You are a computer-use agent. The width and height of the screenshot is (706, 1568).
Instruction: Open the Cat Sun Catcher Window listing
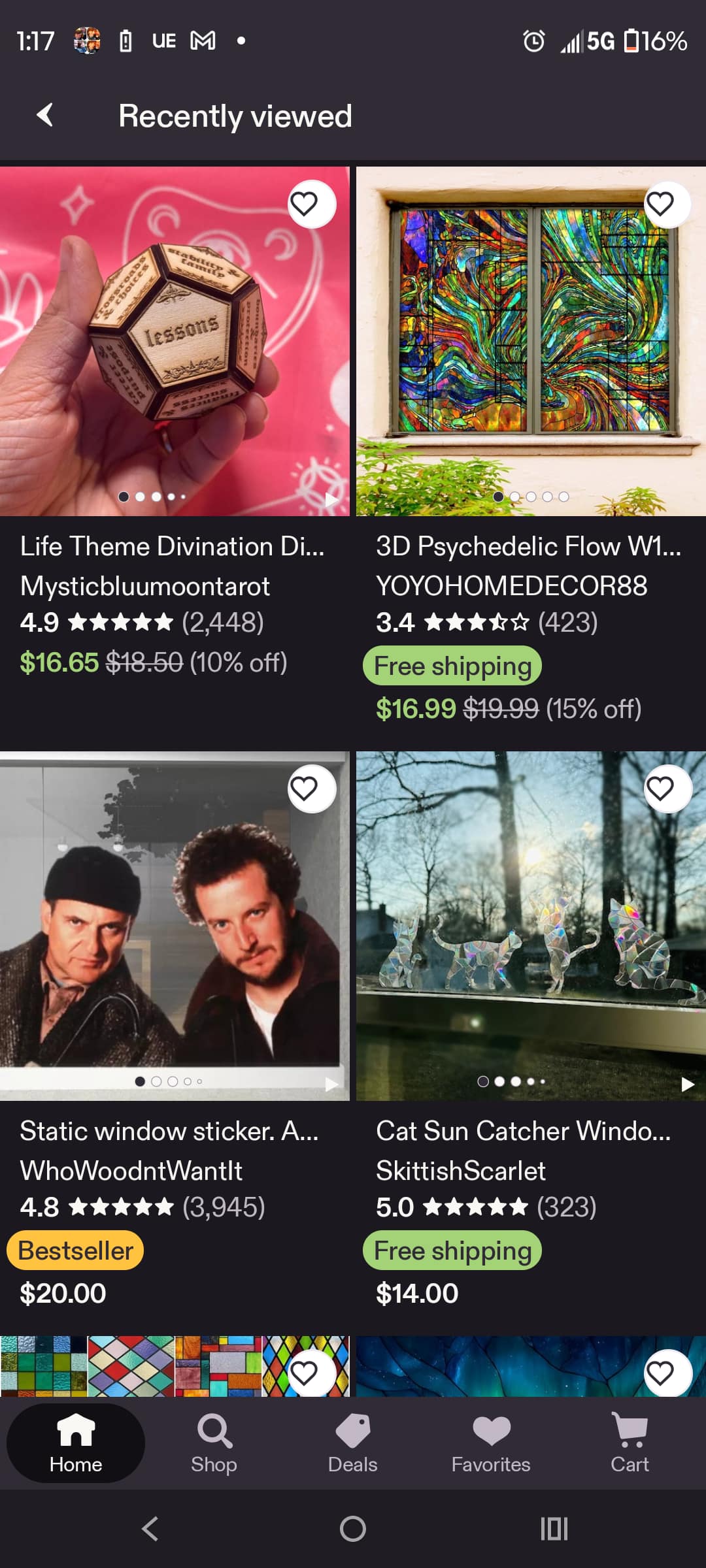(531, 926)
